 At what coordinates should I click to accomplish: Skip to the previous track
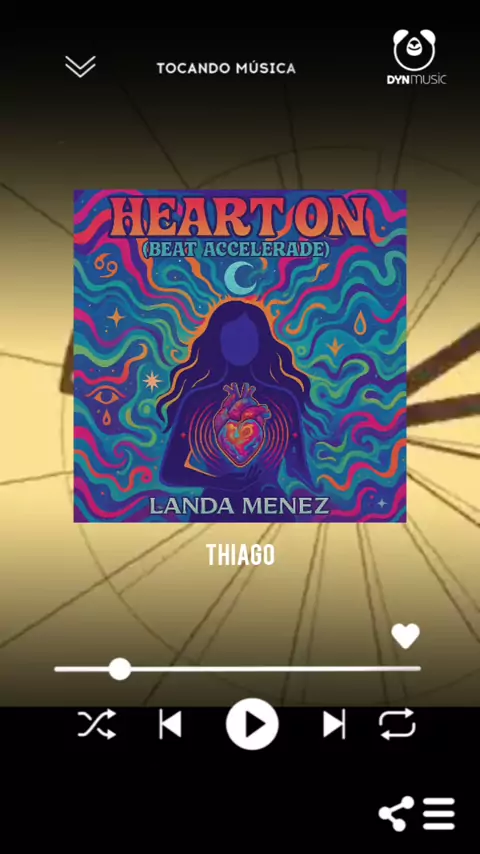170,724
